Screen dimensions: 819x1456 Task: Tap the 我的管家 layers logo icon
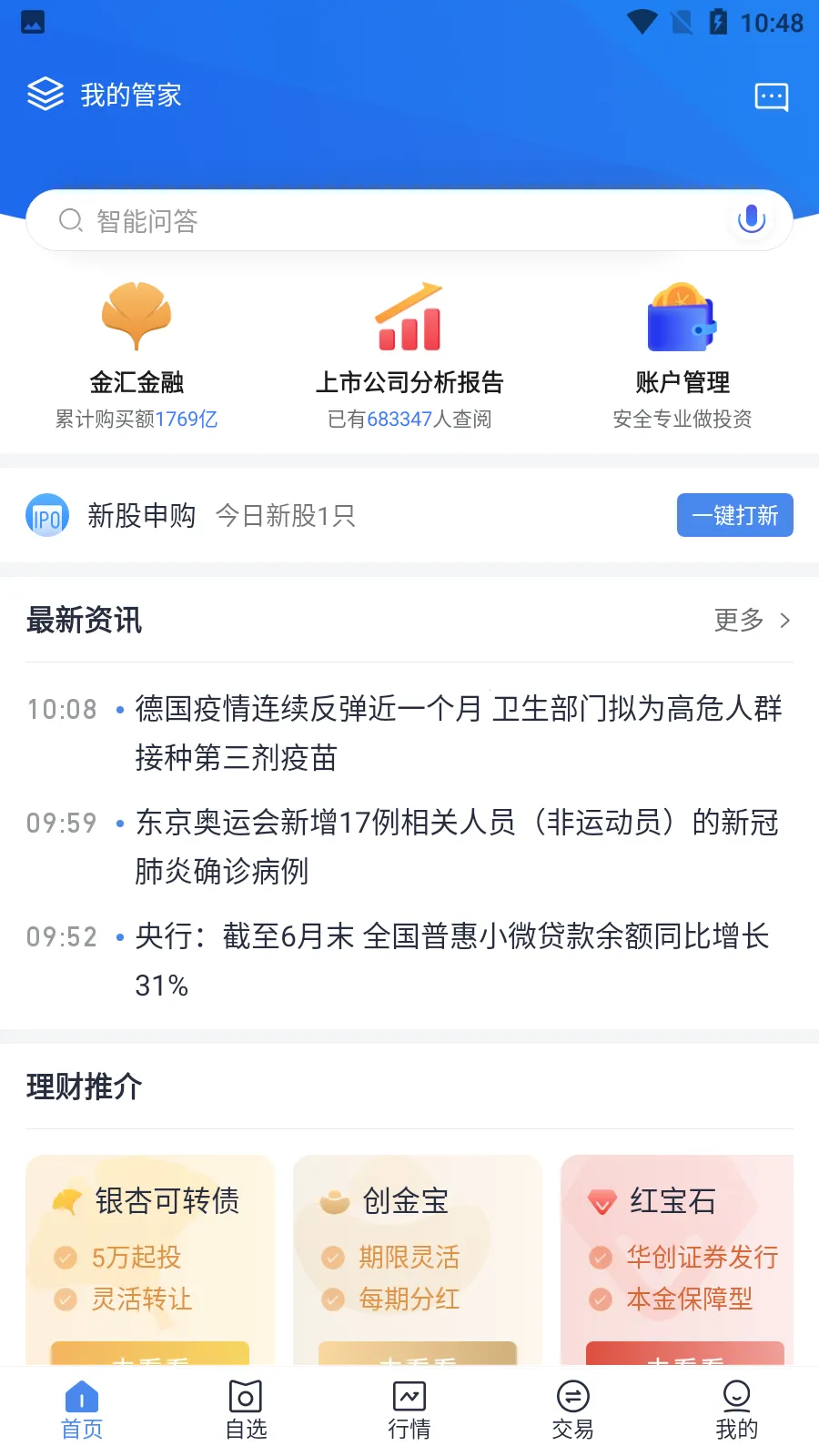point(45,94)
